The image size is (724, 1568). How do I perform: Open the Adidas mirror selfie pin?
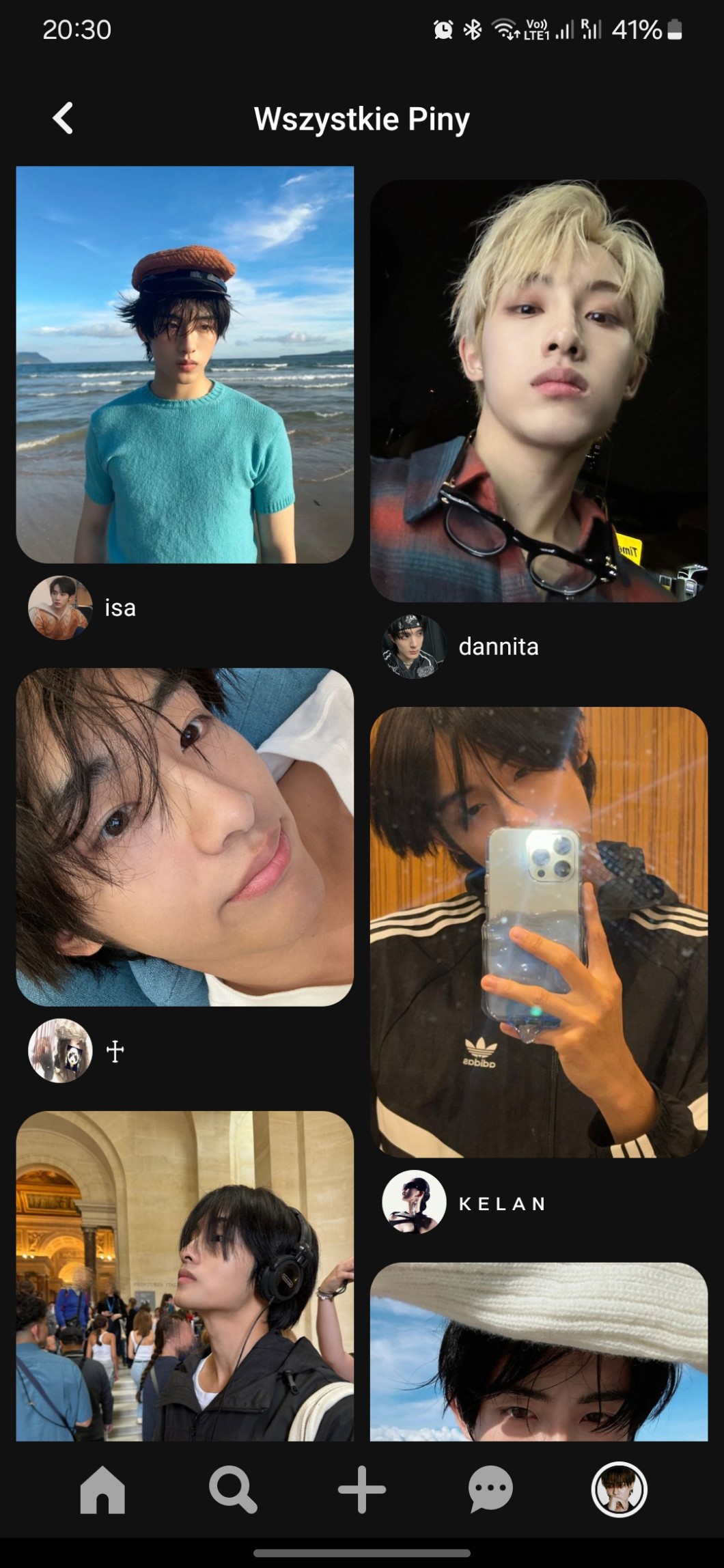[538, 932]
